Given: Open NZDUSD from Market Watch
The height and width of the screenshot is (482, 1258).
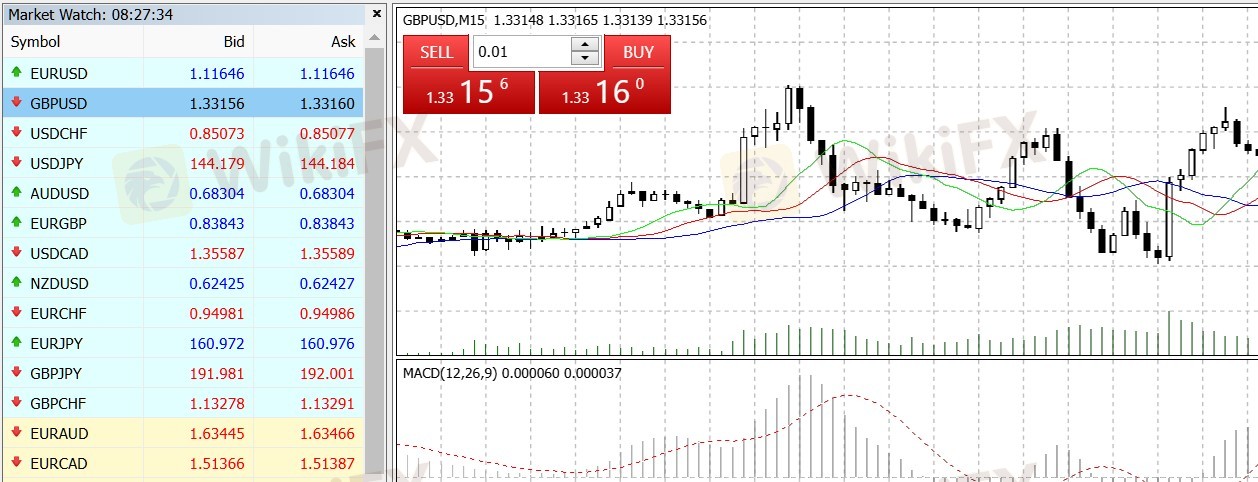Looking at the screenshot, I should [x=183, y=283].
